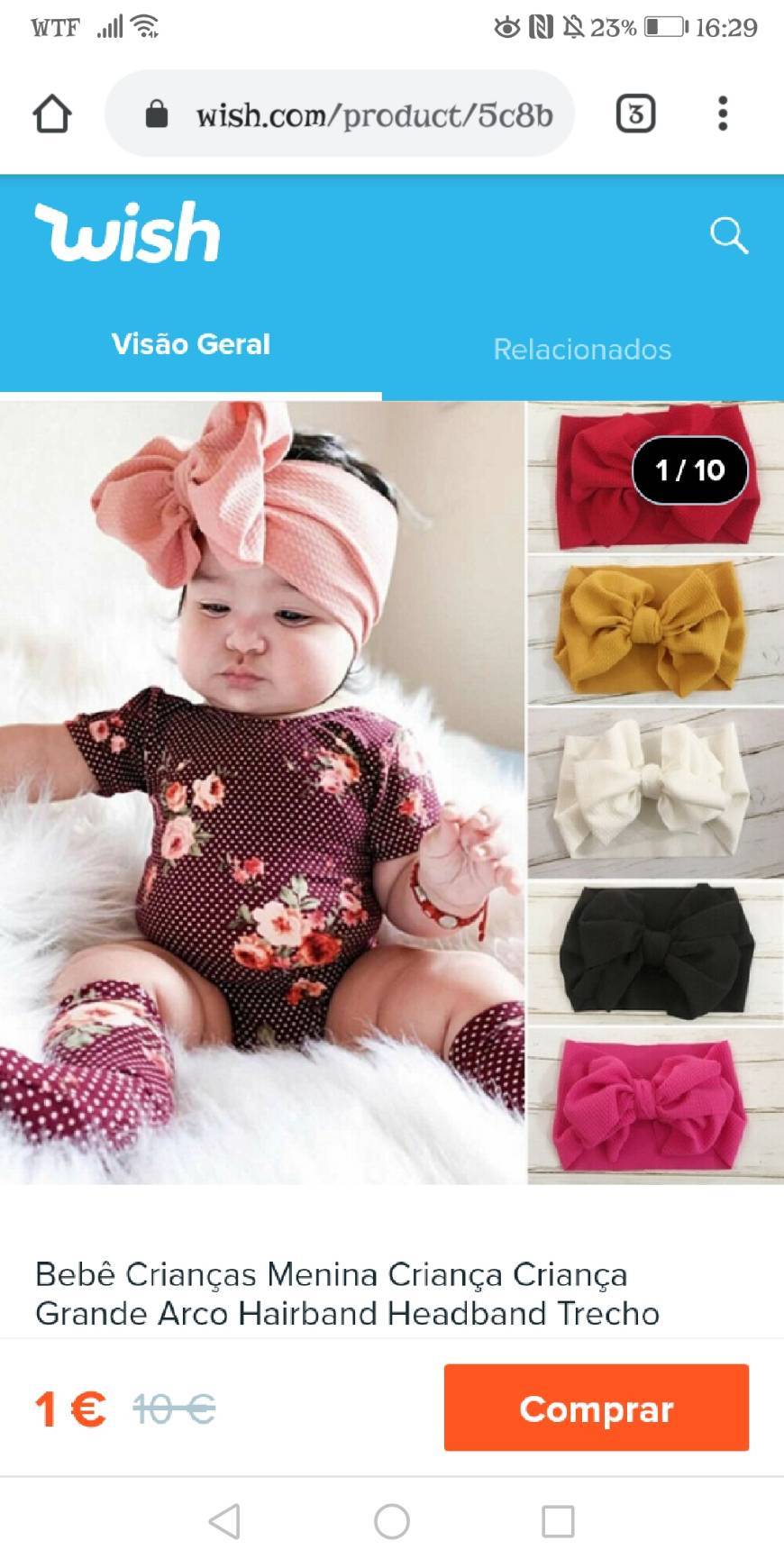Screen dimensions: 784x1568
Task: Open the browser tab switcher
Action: coord(635,114)
